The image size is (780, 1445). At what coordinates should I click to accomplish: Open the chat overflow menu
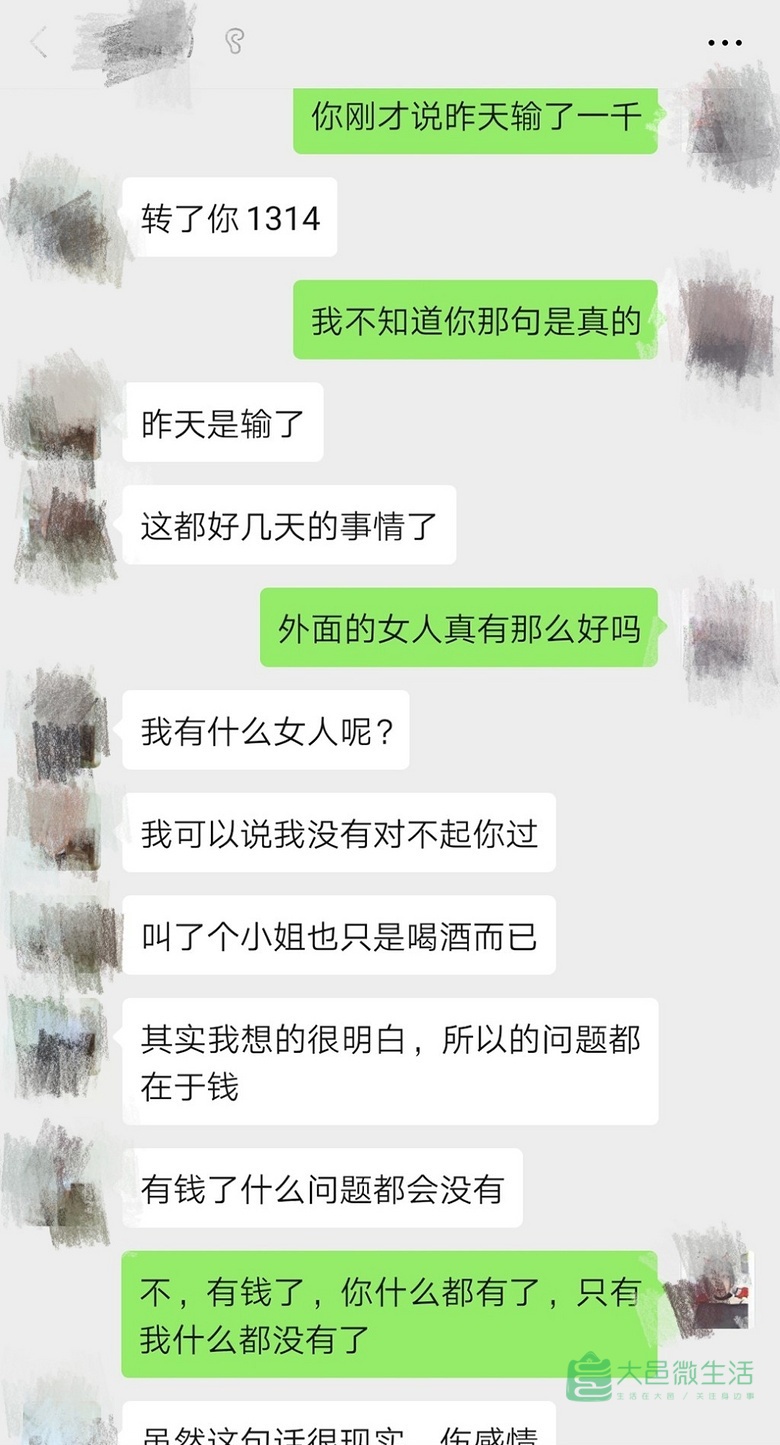coord(725,43)
